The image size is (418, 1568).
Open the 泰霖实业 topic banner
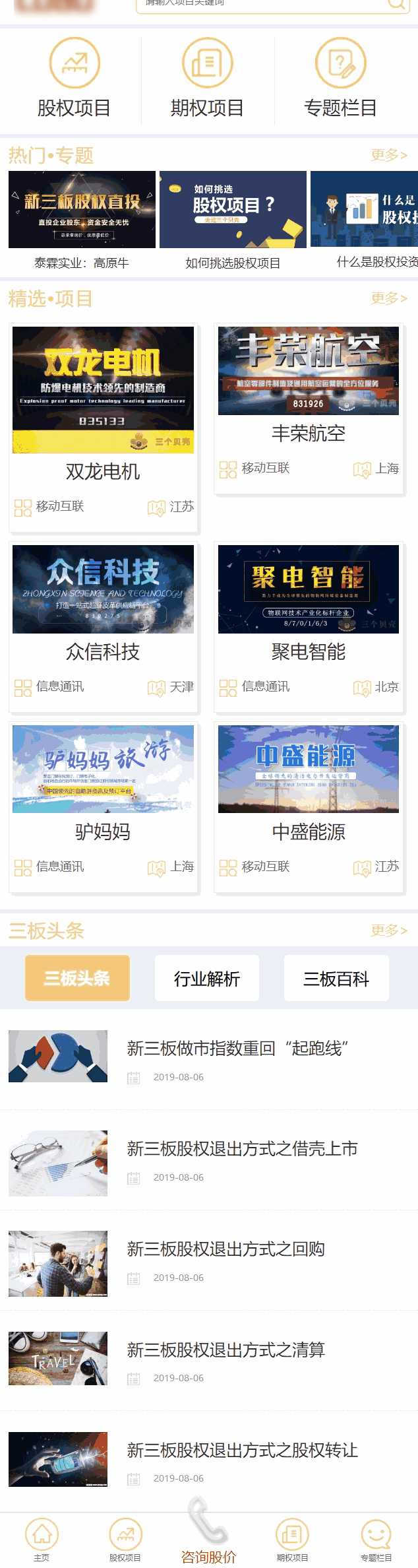[82, 210]
